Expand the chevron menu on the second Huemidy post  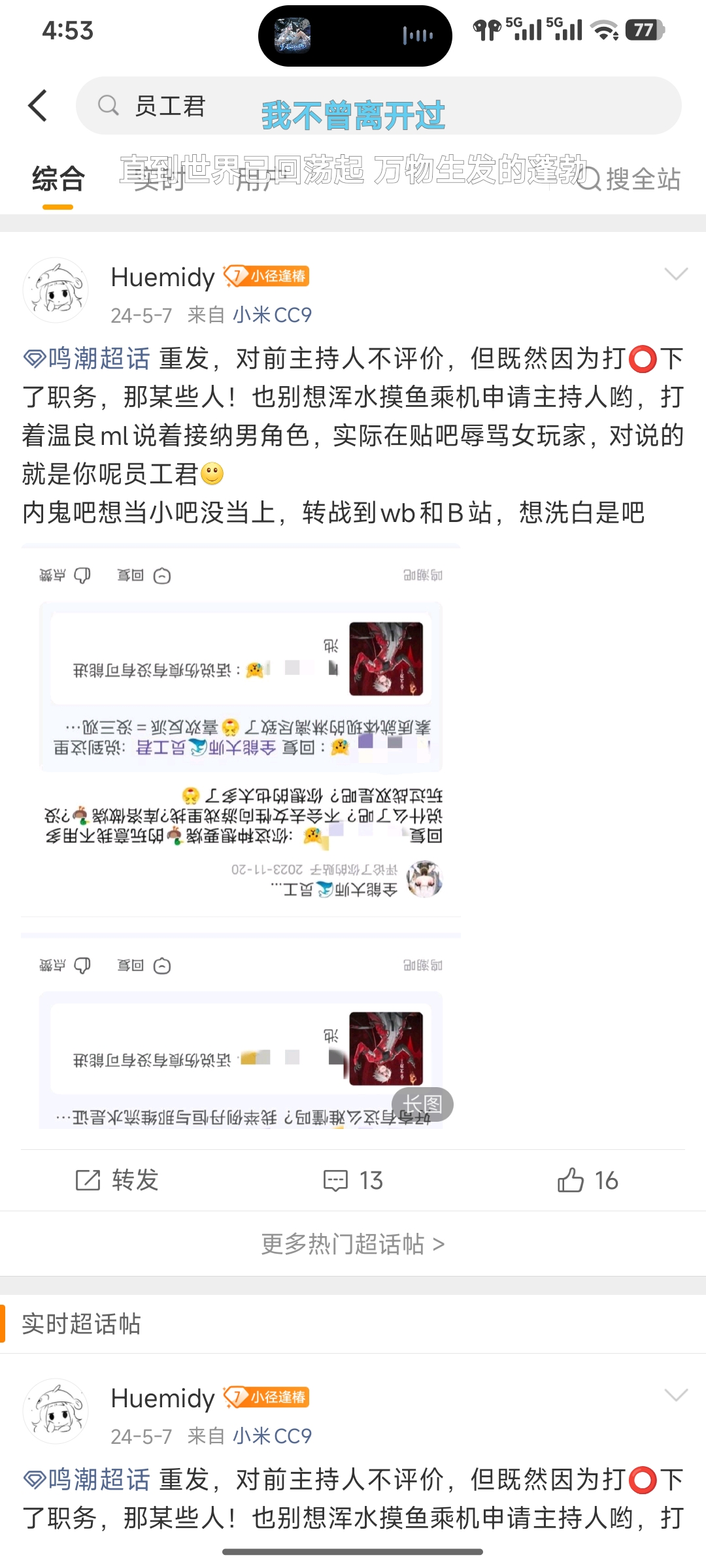[x=676, y=1395]
